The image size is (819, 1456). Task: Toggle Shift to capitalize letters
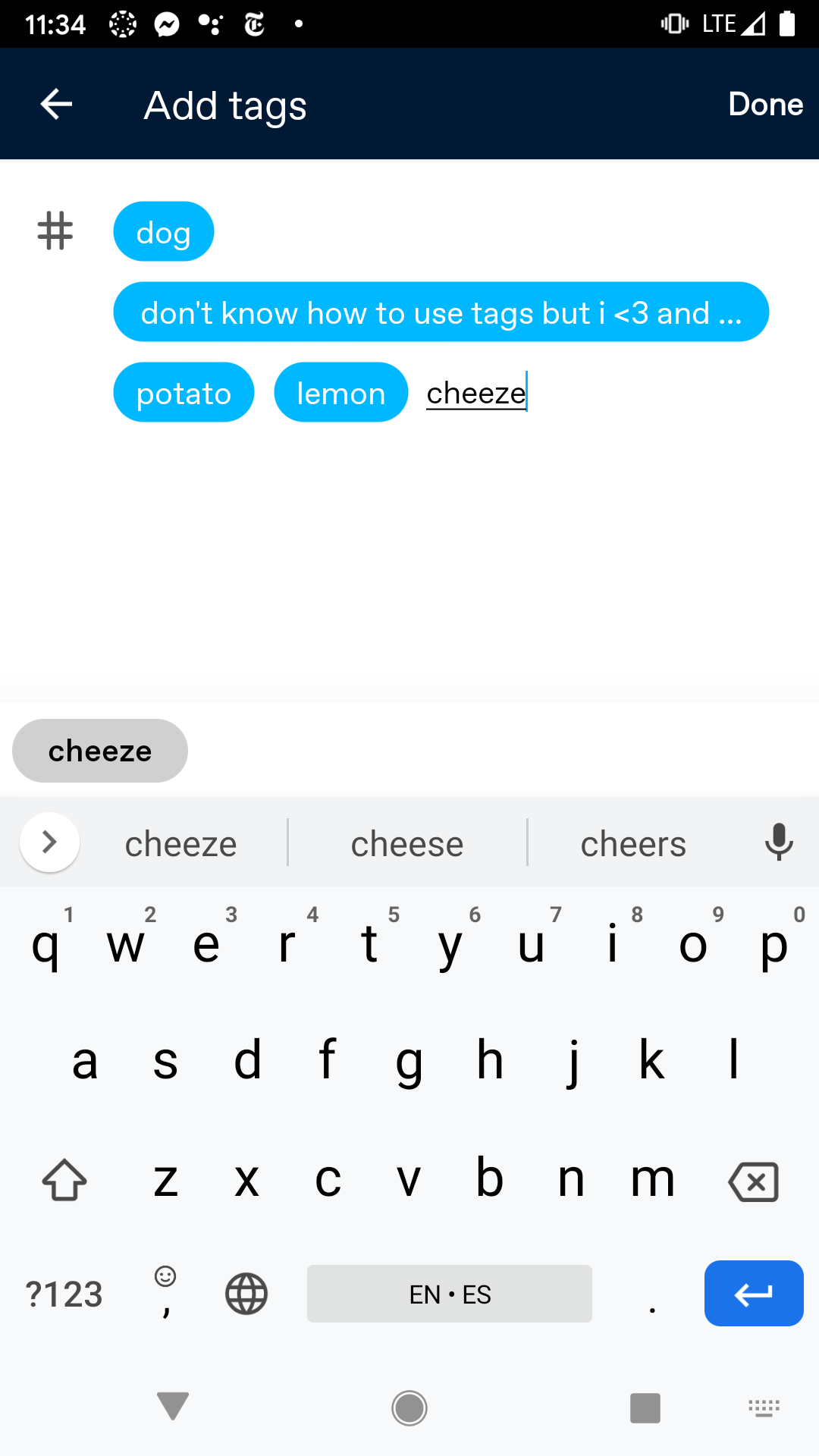[63, 1180]
